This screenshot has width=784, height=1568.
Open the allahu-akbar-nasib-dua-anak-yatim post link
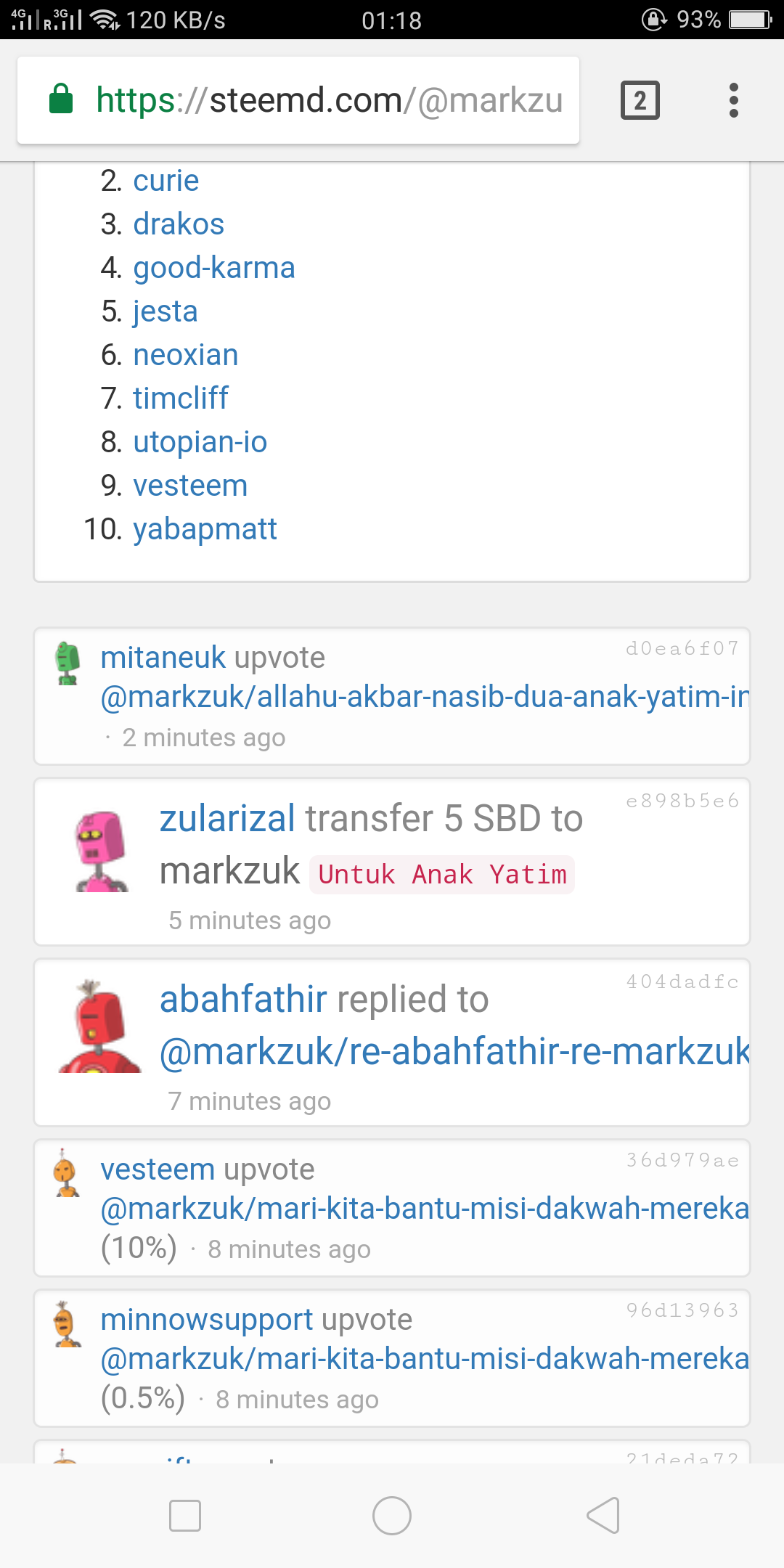click(x=424, y=697)
